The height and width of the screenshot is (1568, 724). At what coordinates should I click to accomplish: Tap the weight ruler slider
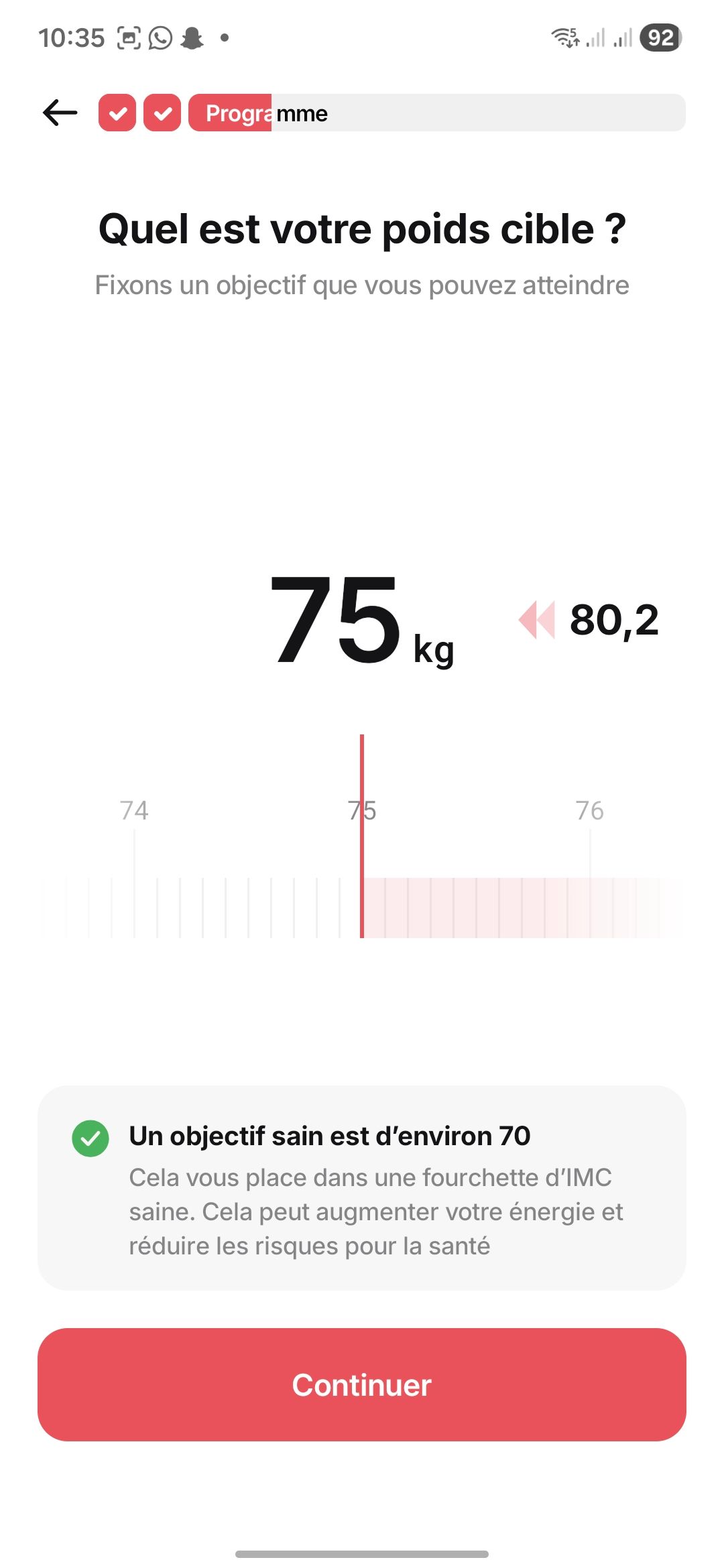click(x=362, y=871)
